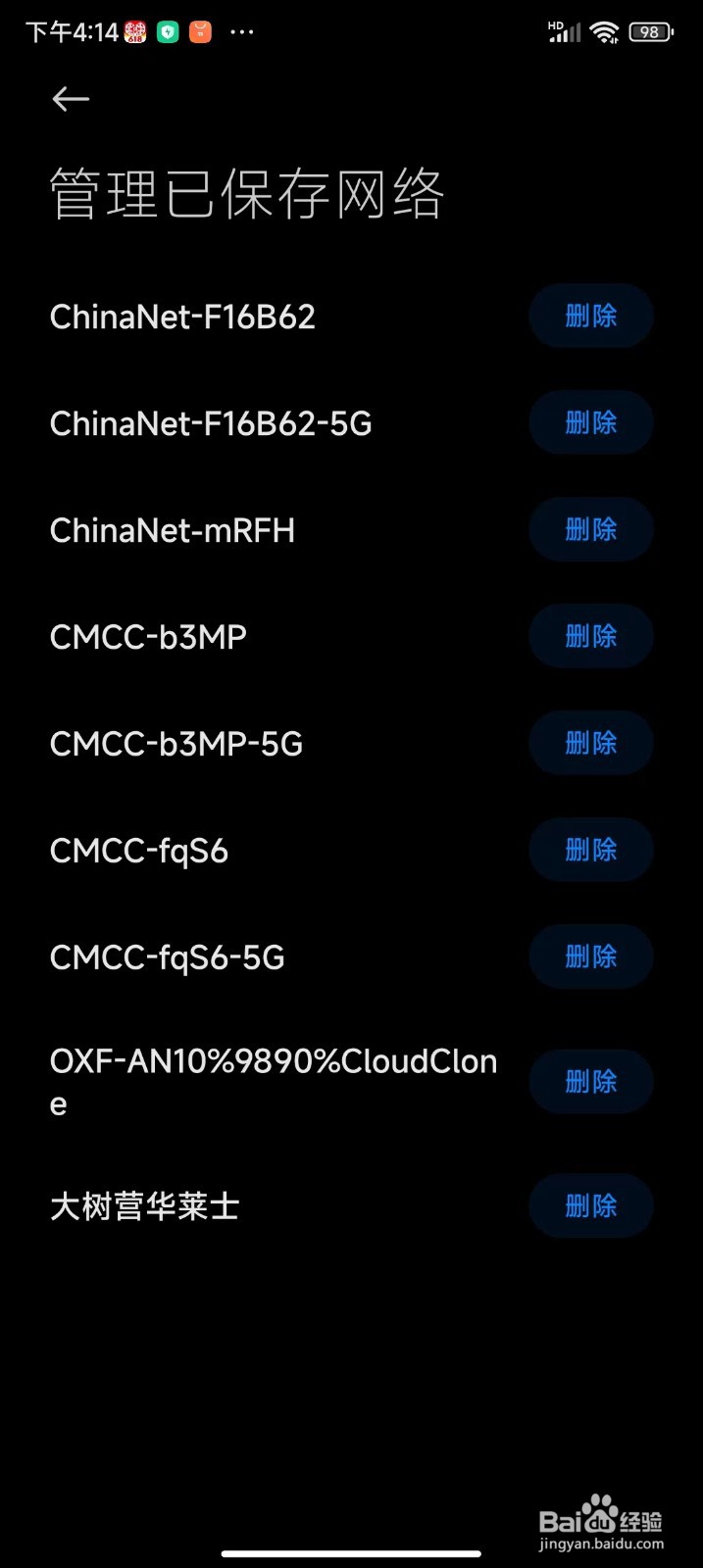This screenshot has width=703, height=1568.
Task: Delete the CMCC-fqS6-5G network
Action: [591, 956]
